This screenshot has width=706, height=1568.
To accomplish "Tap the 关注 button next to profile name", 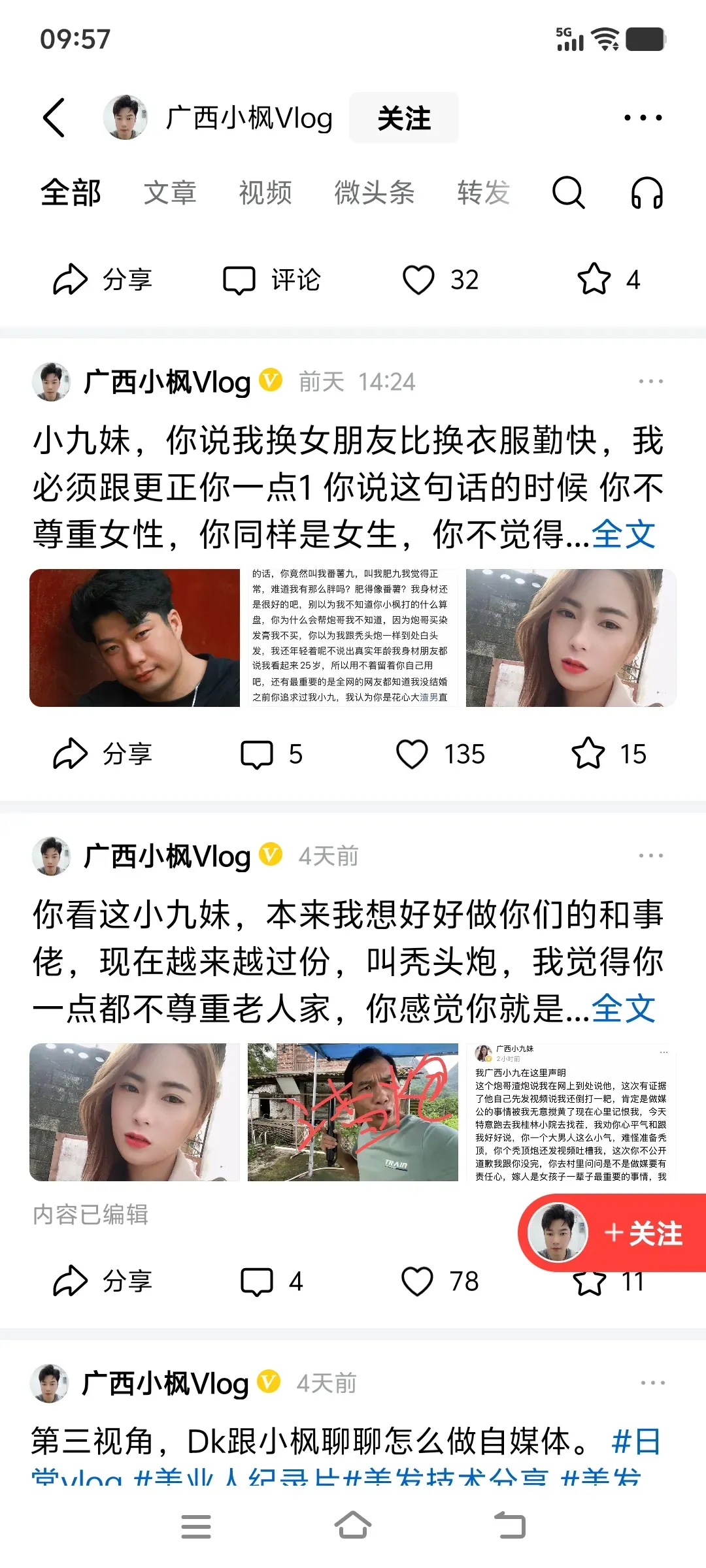I will coord(403,118).
